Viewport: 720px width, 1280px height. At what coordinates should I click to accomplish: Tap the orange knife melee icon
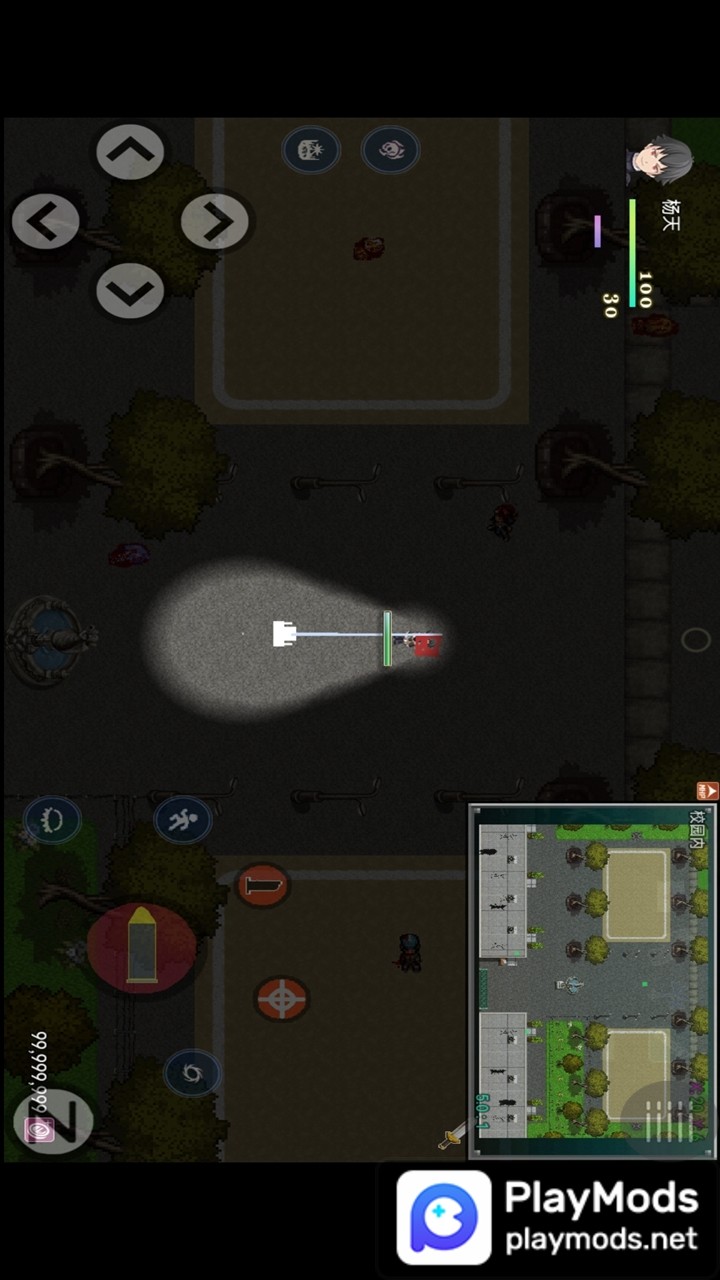coord(263,885)
